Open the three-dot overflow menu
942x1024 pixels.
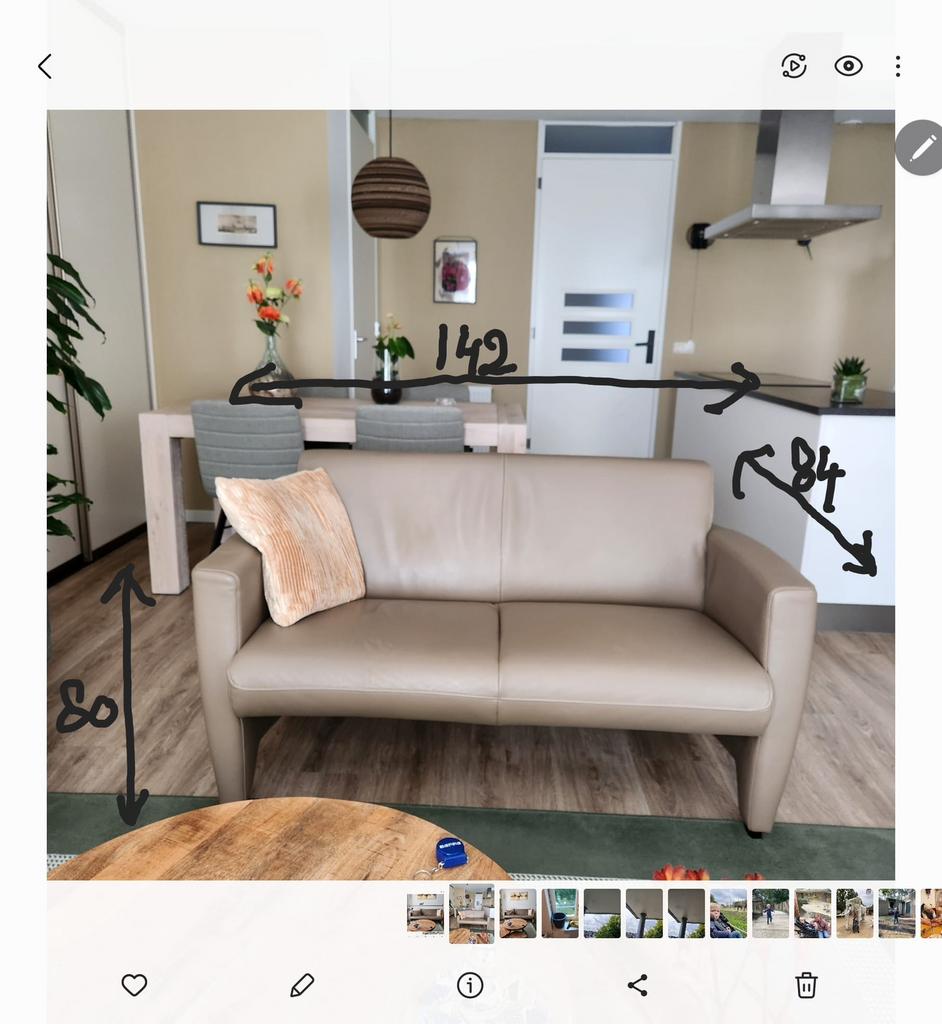point(898,66)
